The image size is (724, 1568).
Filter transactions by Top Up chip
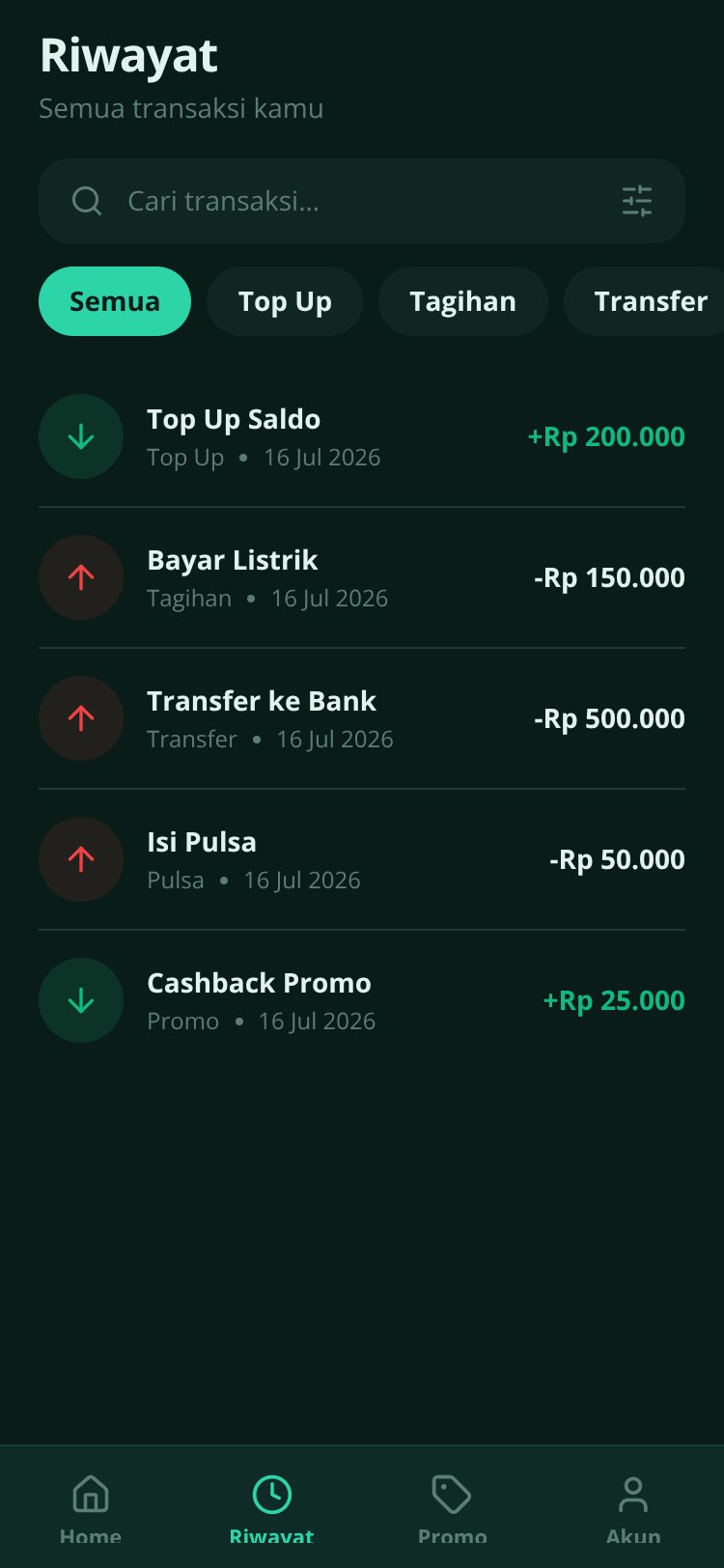coord(285,301)
